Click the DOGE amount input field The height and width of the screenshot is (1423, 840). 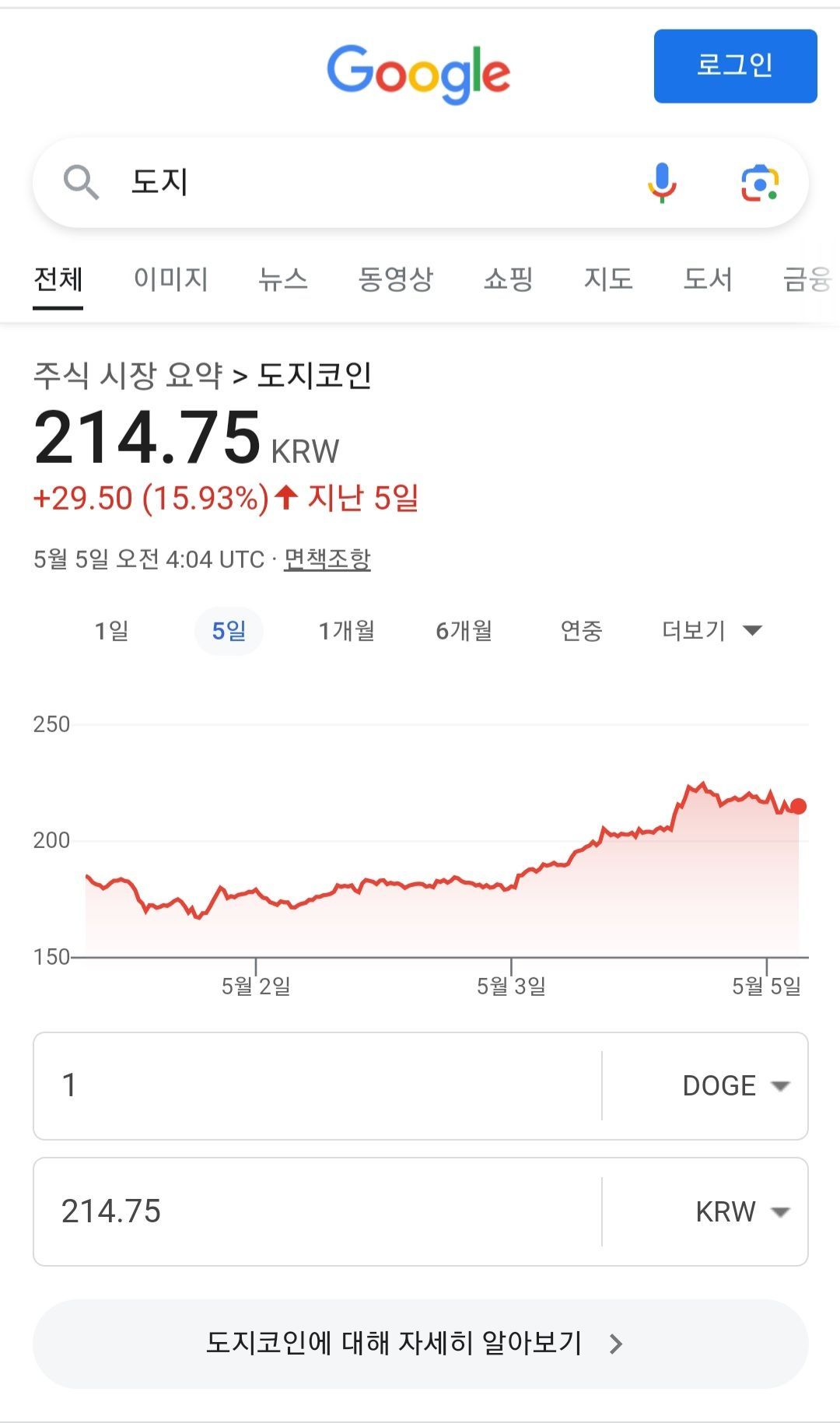pyautogui.click(x=311, y=1087)
